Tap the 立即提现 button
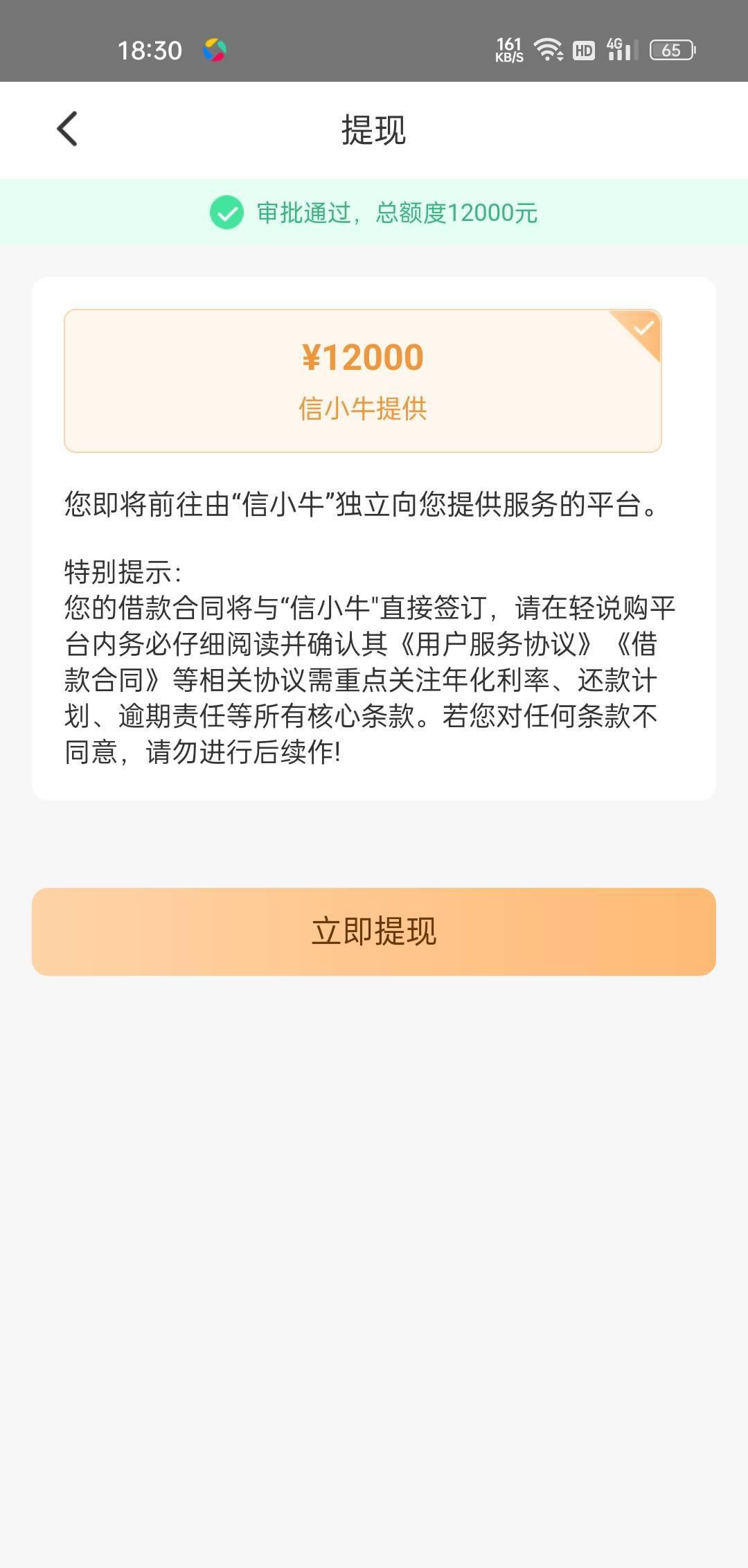This screenshot has width=748, height=1568. 373,932
